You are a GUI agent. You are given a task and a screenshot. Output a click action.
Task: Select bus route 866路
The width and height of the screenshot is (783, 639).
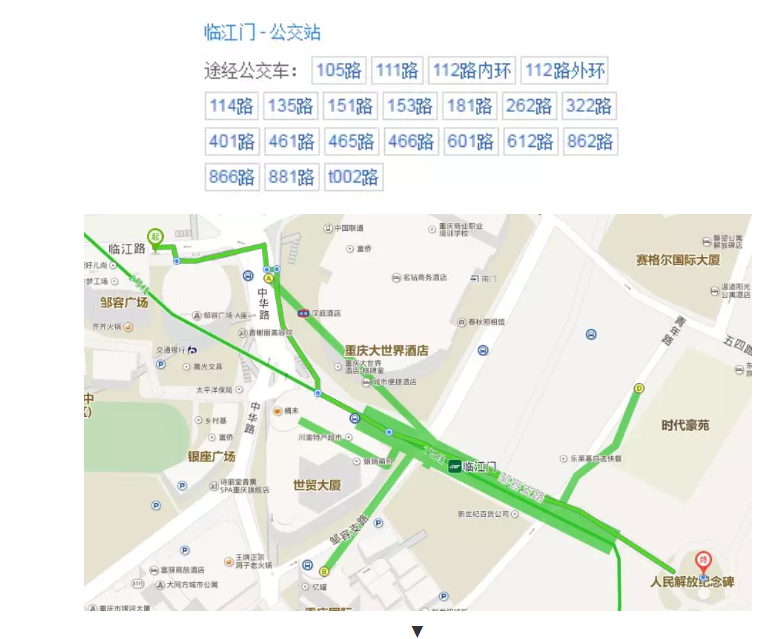click(231, 177)
